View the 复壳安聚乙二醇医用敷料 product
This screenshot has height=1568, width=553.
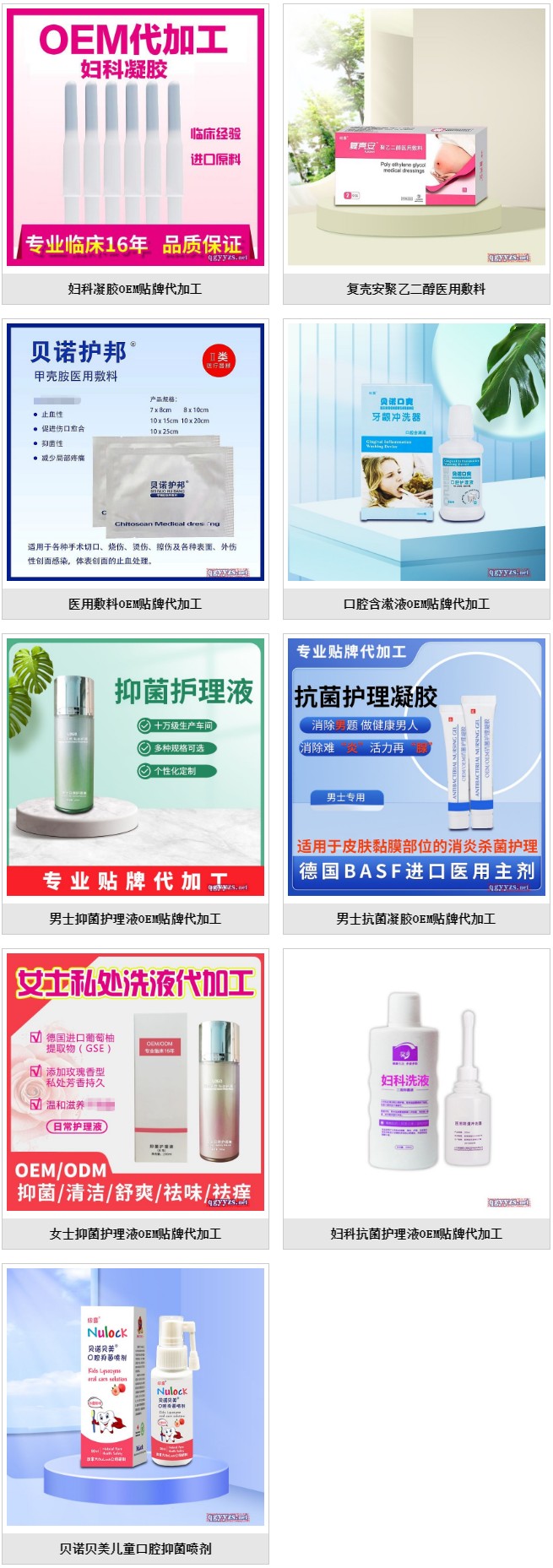tap(416, 138)
